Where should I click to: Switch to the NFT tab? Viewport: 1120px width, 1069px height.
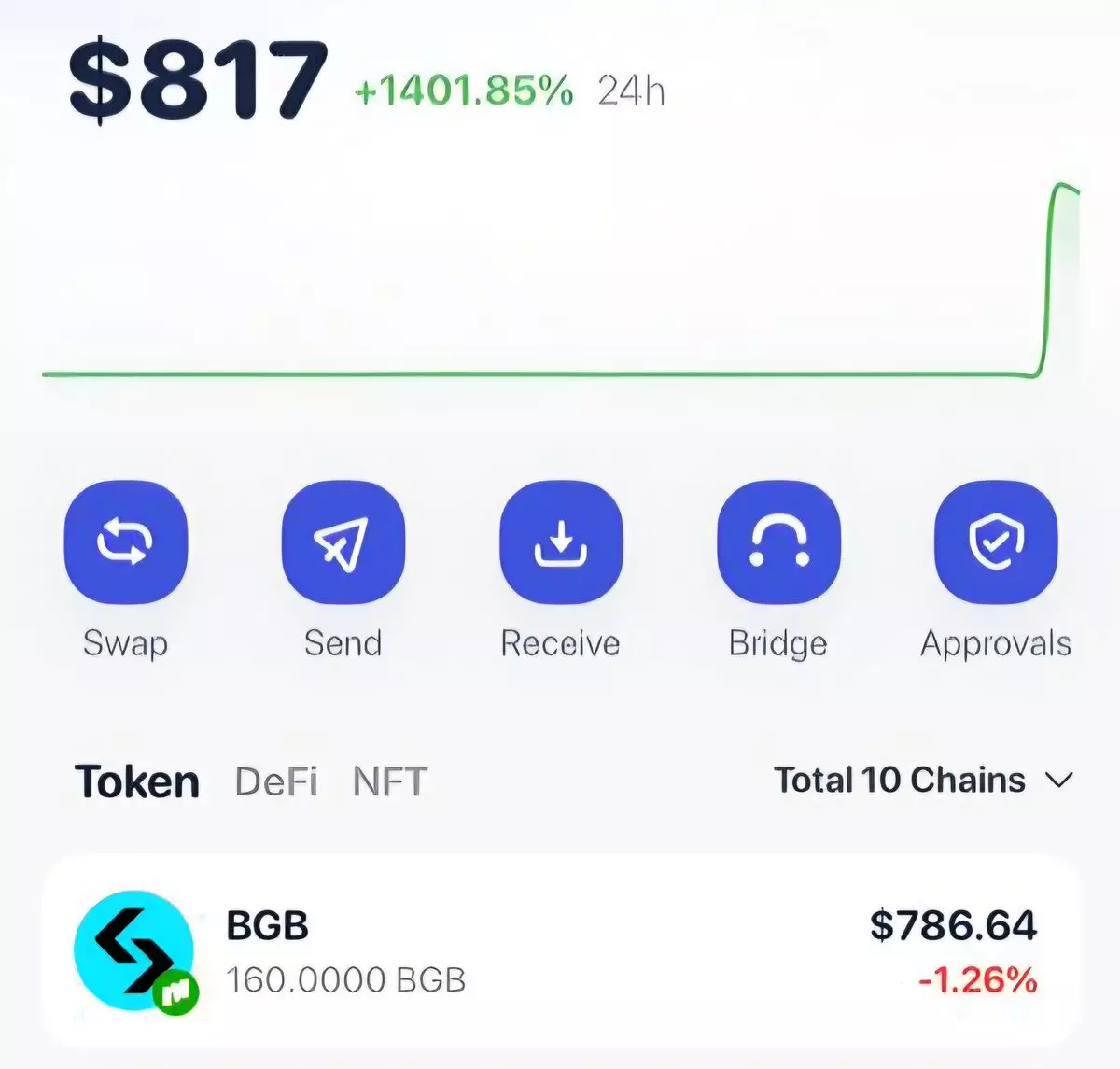[390, 781]
